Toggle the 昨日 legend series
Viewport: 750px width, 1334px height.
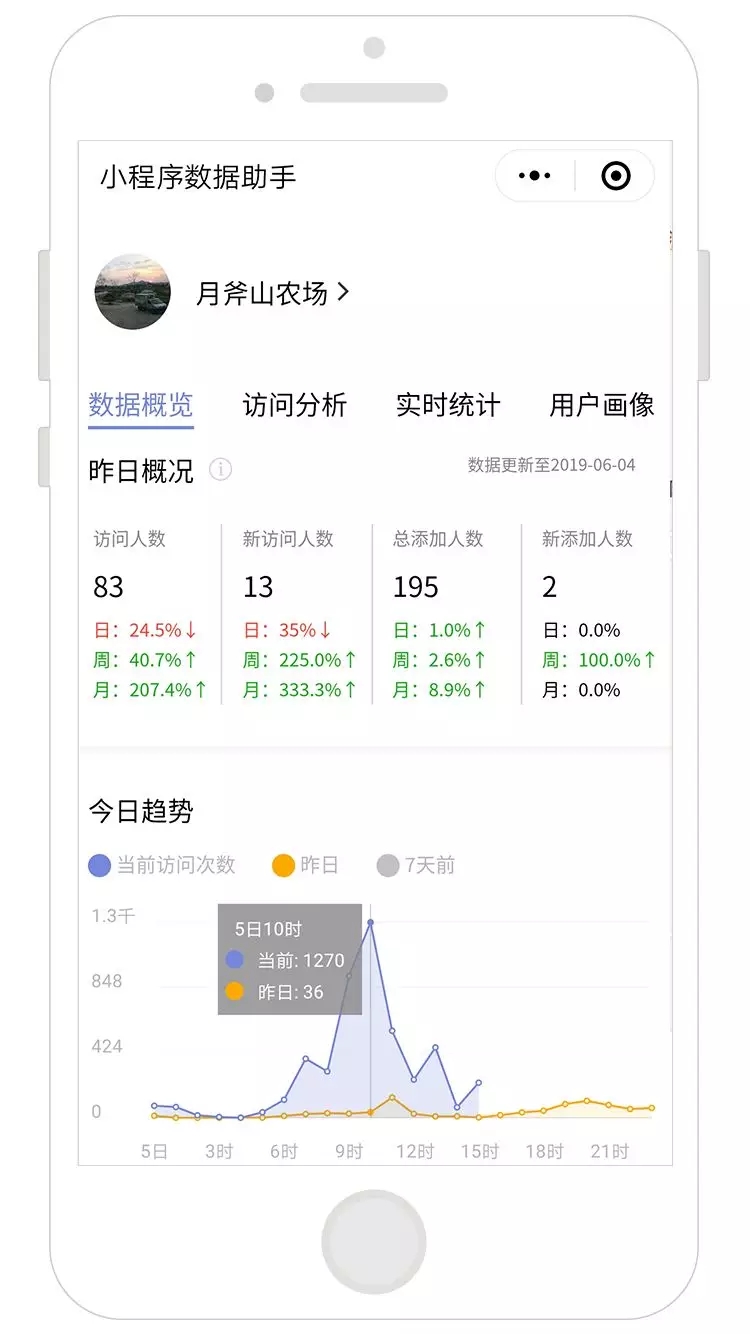point(306,865)
